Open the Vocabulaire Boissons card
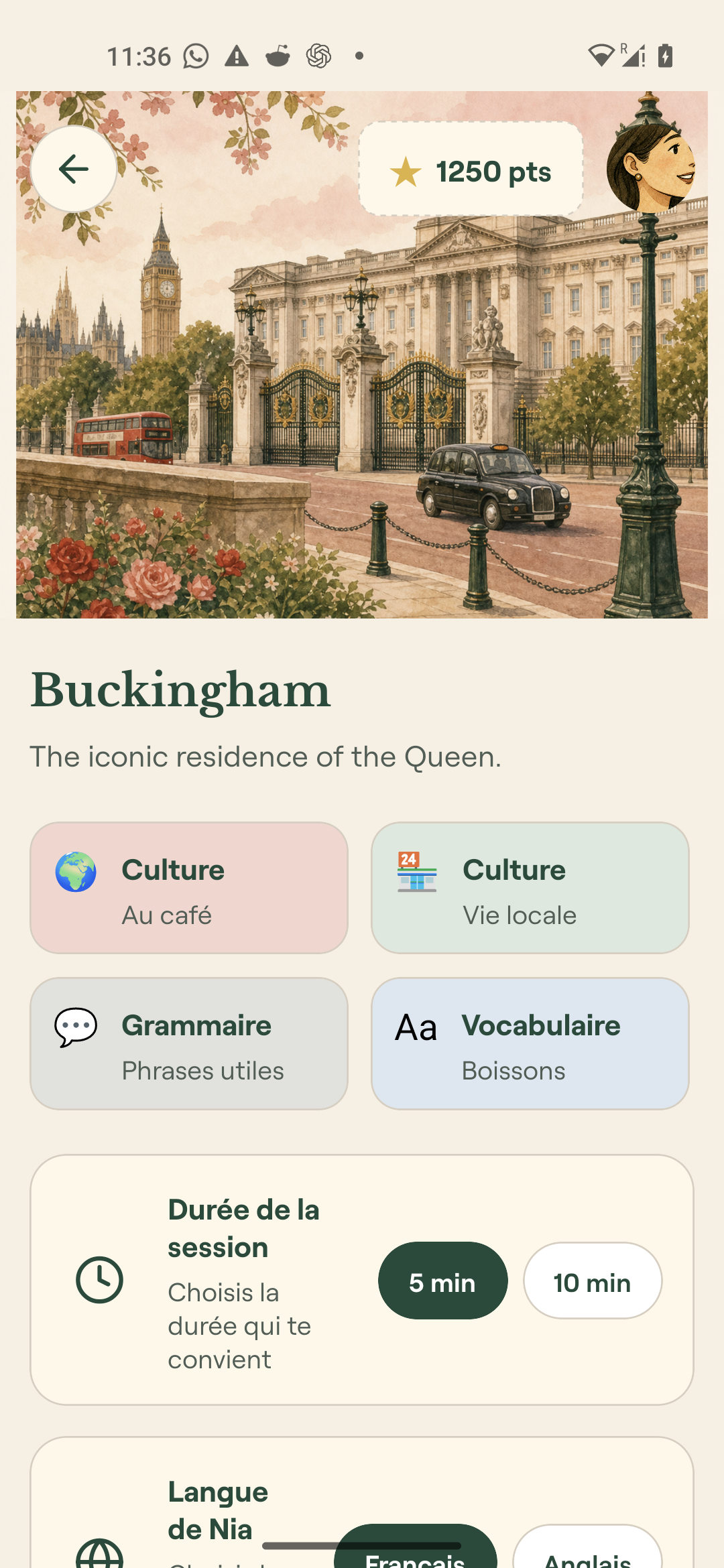The height and width of the screenshot is (1568, 724). (530, 1043)
